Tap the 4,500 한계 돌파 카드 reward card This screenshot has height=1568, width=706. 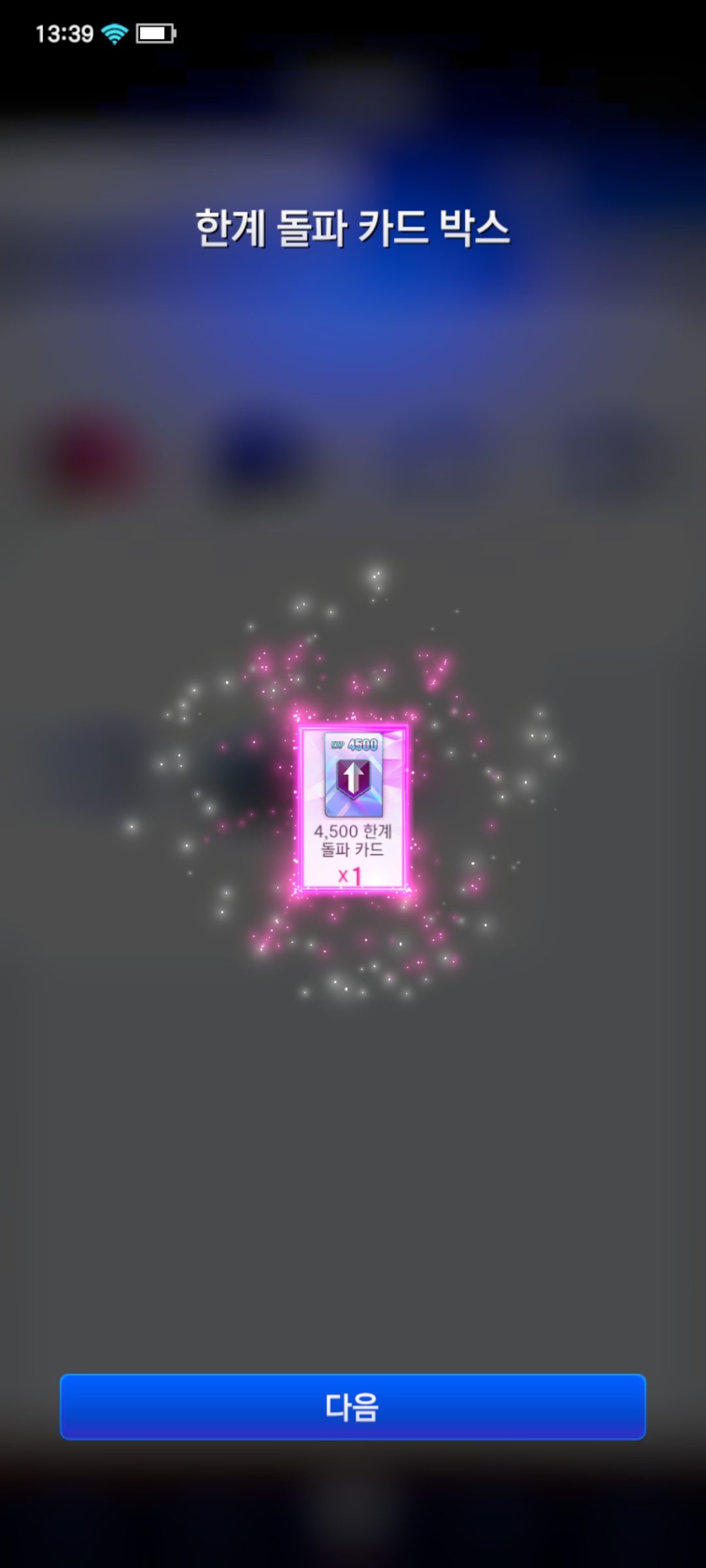353,809
